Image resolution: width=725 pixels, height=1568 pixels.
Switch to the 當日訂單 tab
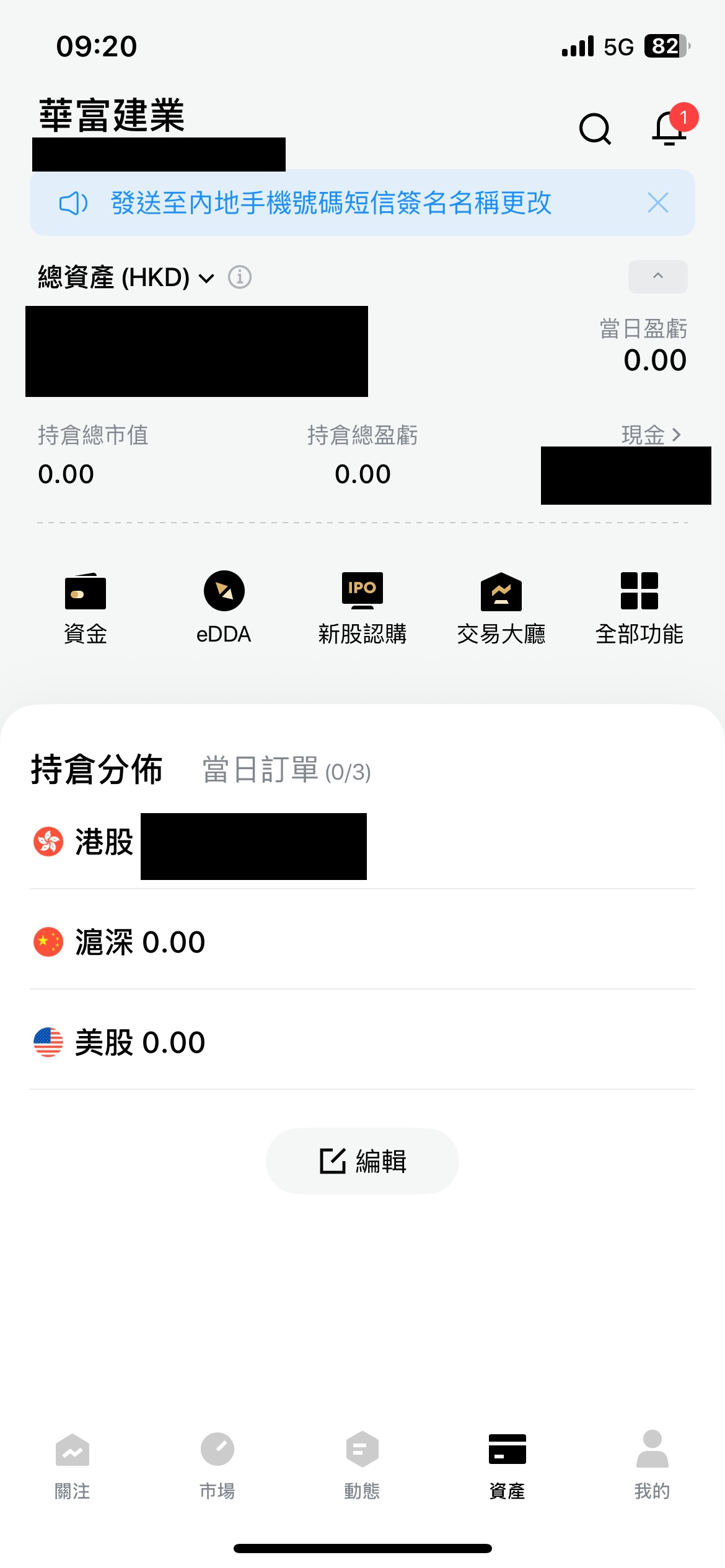(286, 770)
